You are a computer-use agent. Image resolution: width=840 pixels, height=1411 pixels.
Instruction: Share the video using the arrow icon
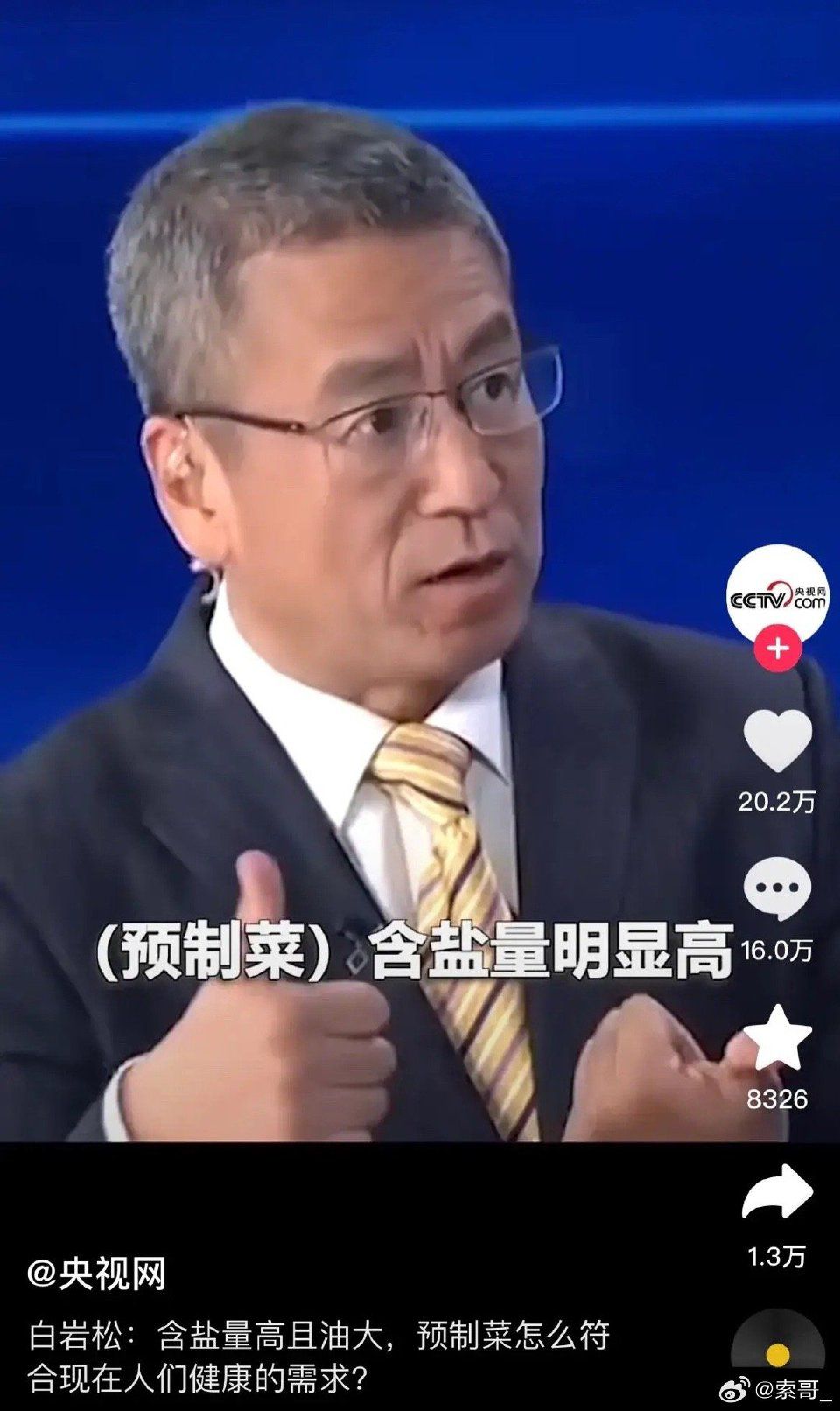tap(777, 1192)
